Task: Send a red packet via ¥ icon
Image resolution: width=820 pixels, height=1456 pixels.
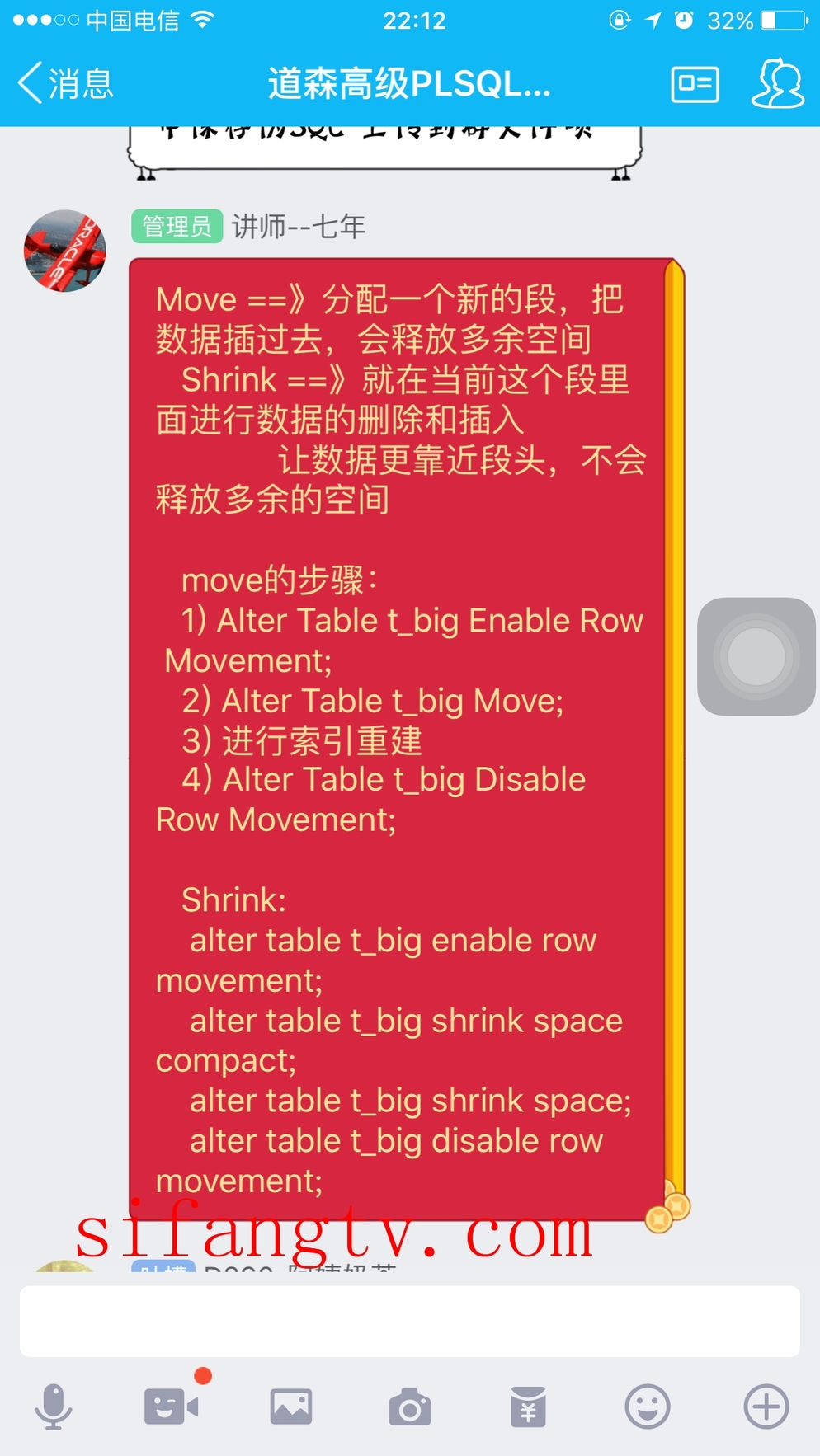Action: pyautogui.click(x=528, y=1407)
